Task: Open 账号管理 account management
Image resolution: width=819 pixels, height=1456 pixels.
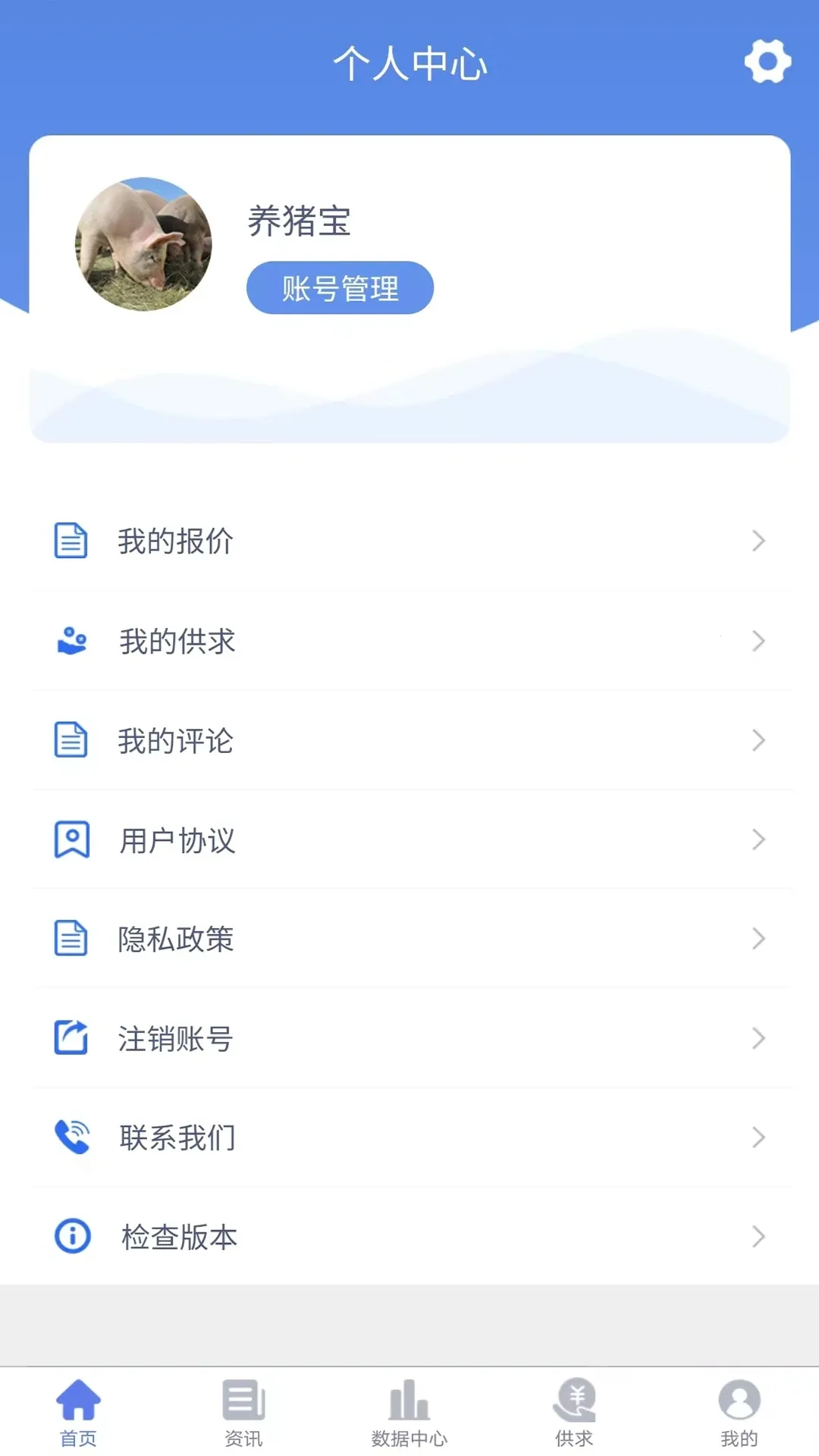Action: (x=340, y=287)
